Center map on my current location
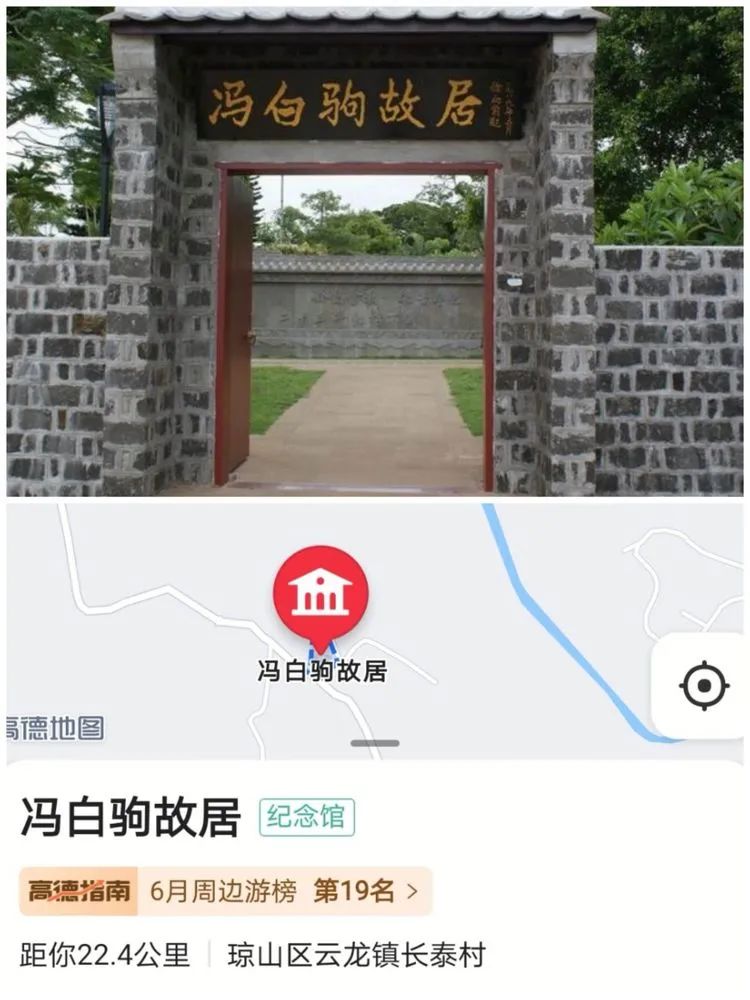The image size is (750, 1000). click(x=704, y=686)
